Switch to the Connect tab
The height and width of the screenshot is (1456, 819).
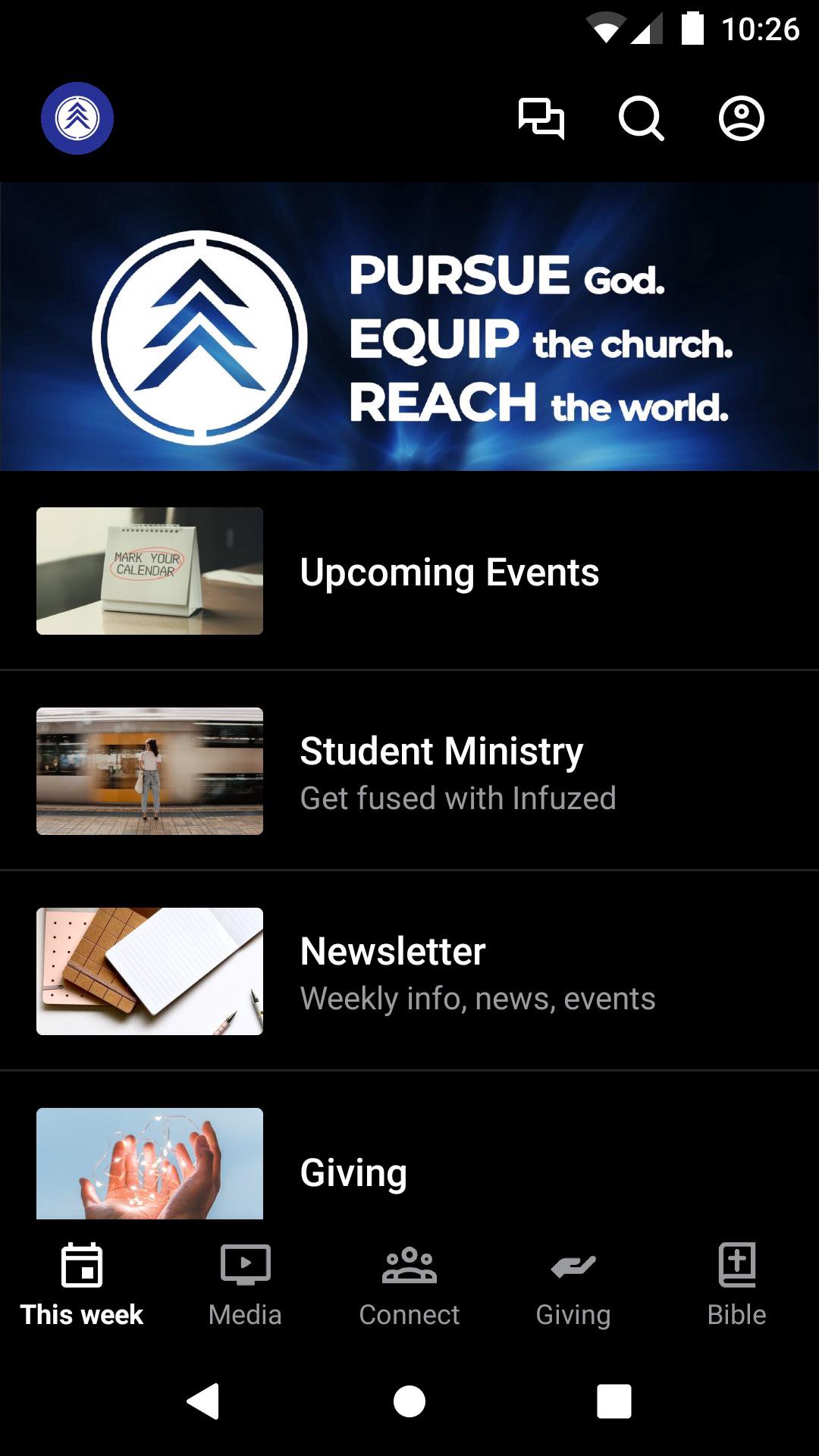pos(409,1285)
